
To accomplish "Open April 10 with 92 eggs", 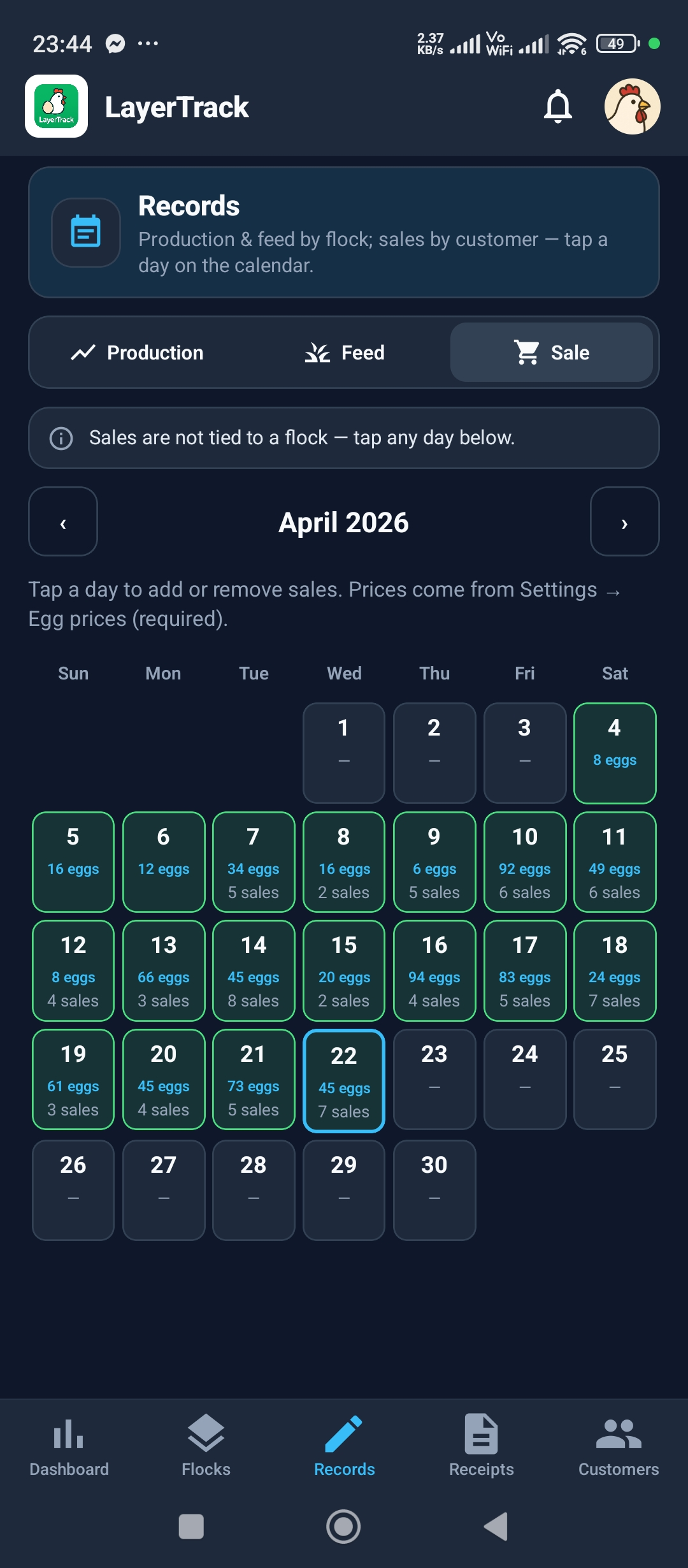I will pos(525,862).
